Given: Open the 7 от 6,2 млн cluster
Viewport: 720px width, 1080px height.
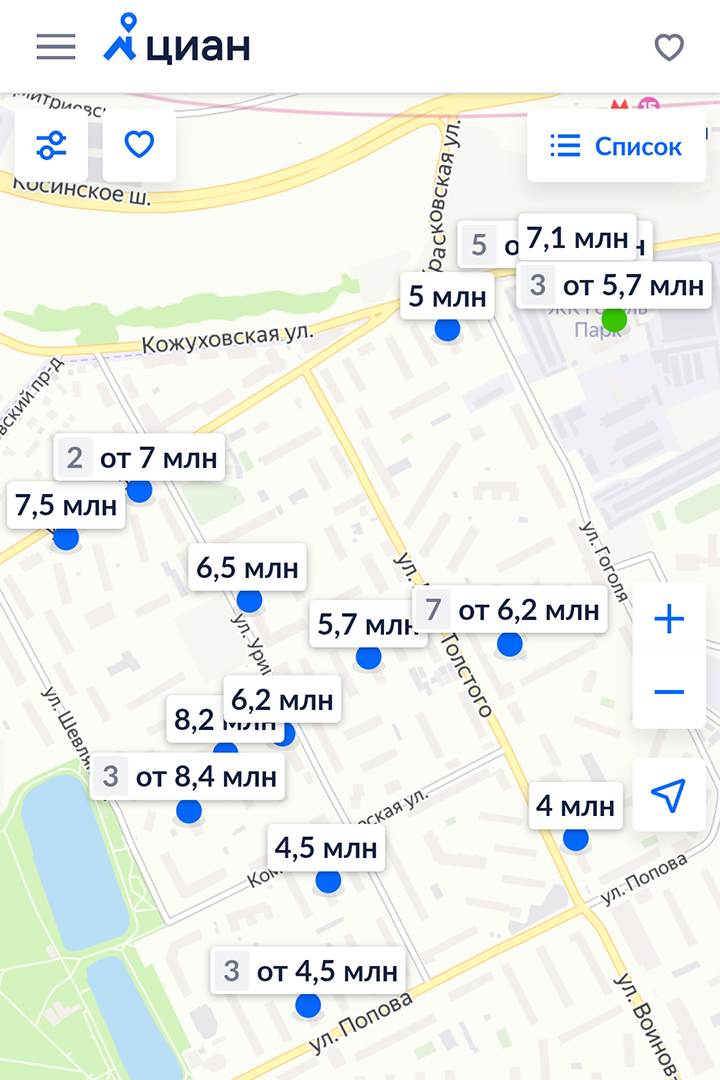Looking at the screenshot, I should (510, 609).
